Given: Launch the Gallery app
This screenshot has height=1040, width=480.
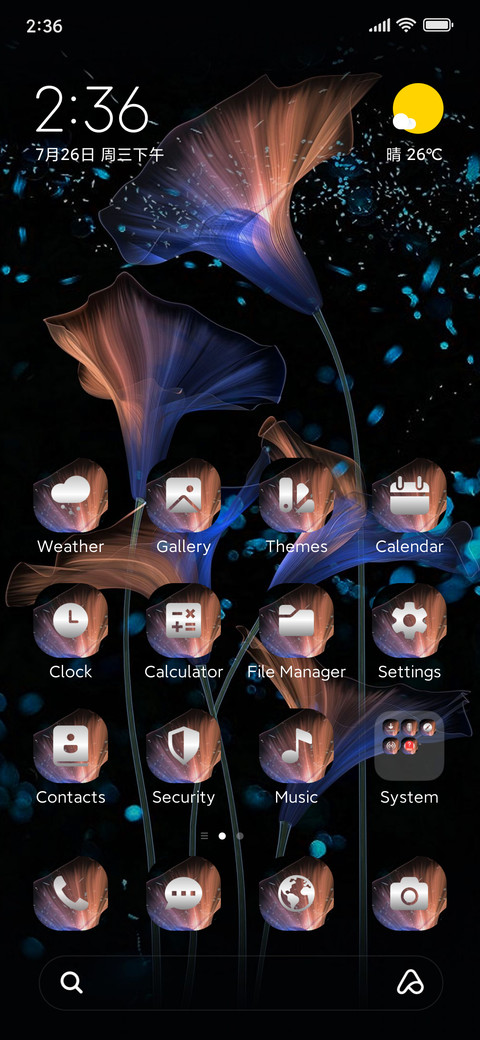Looking at the screenshot, I should pos(184,495).
